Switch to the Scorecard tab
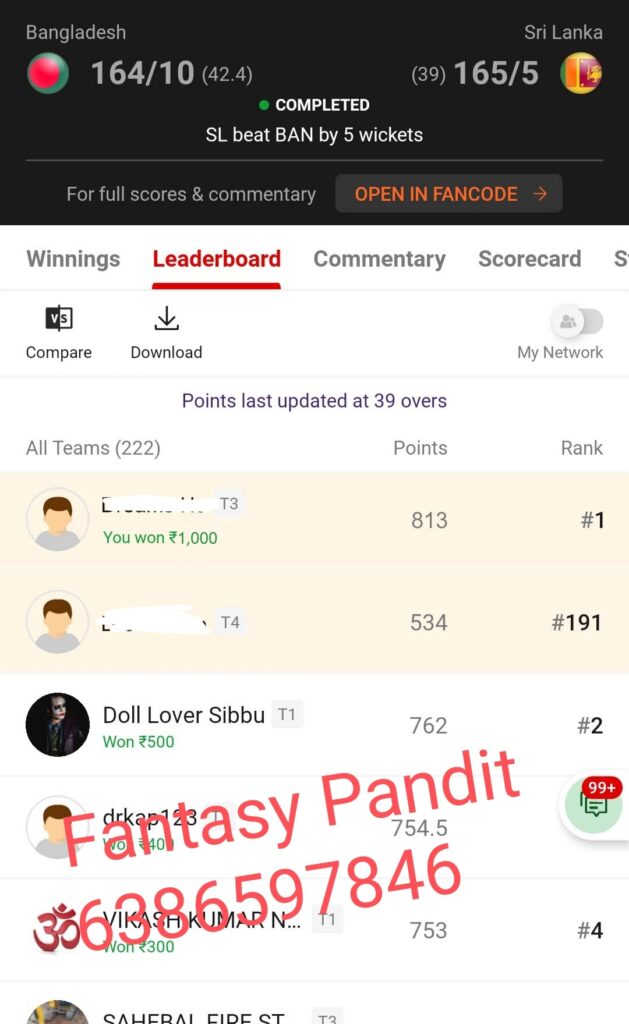629x1024 pixels. pos(529,259)
